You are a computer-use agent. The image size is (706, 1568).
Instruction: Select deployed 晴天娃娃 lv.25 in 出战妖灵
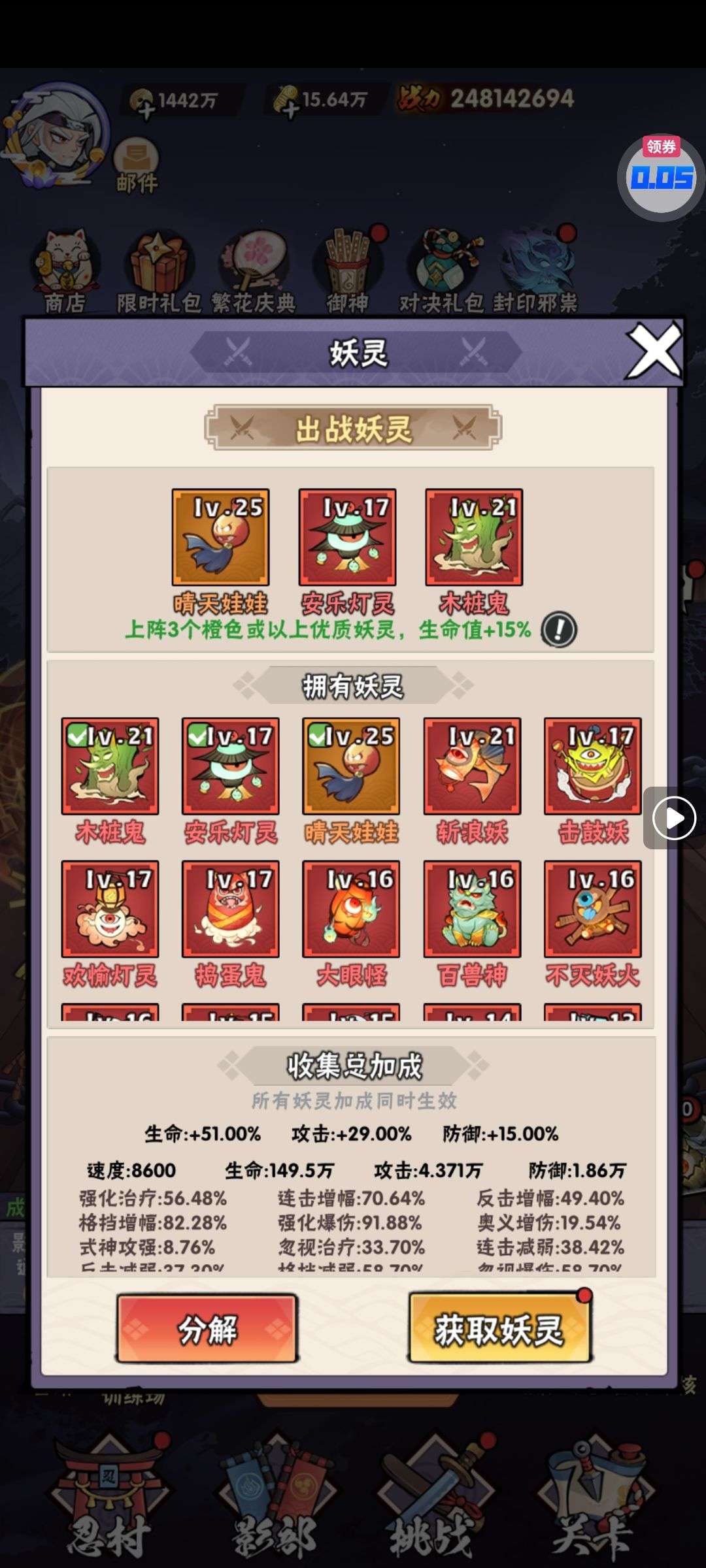click(x=221, y=537)
